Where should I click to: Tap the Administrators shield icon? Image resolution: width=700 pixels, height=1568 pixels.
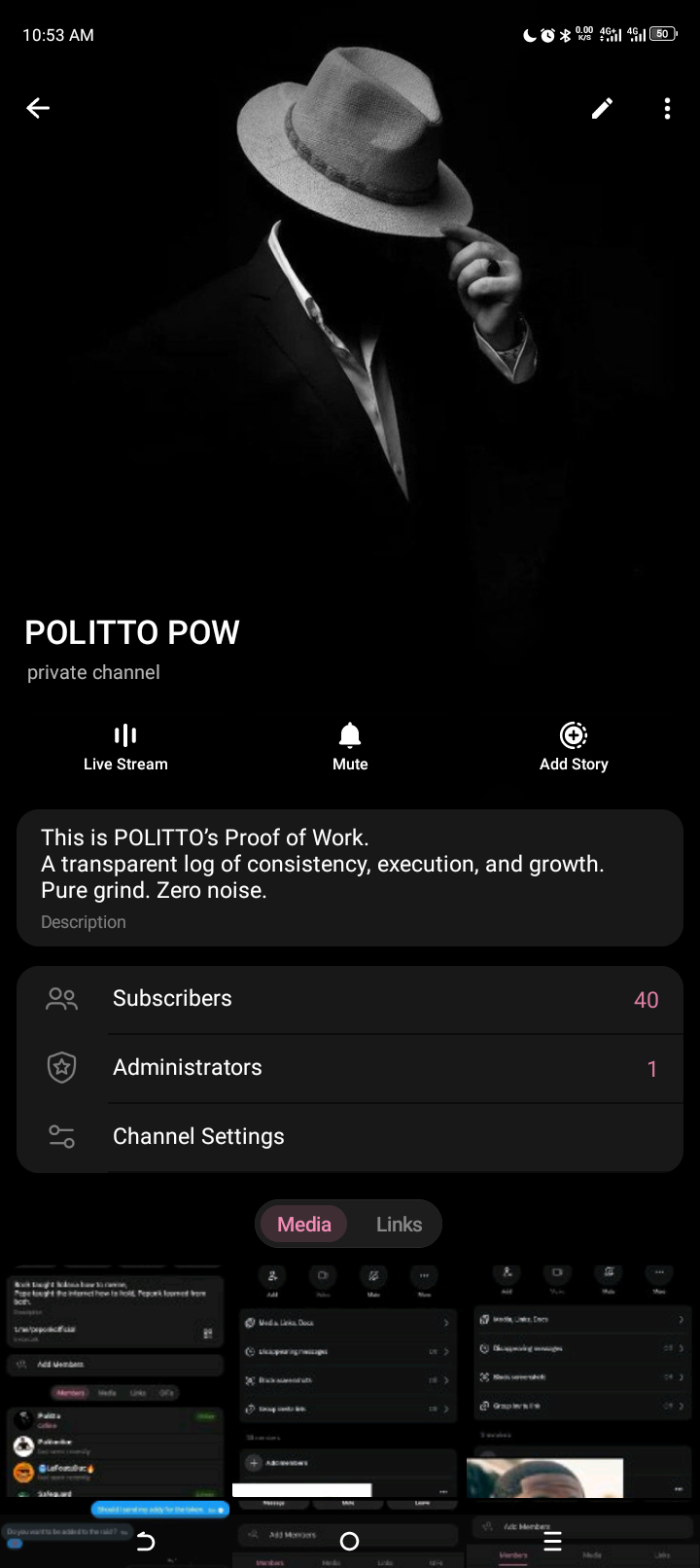(61, 1067)
